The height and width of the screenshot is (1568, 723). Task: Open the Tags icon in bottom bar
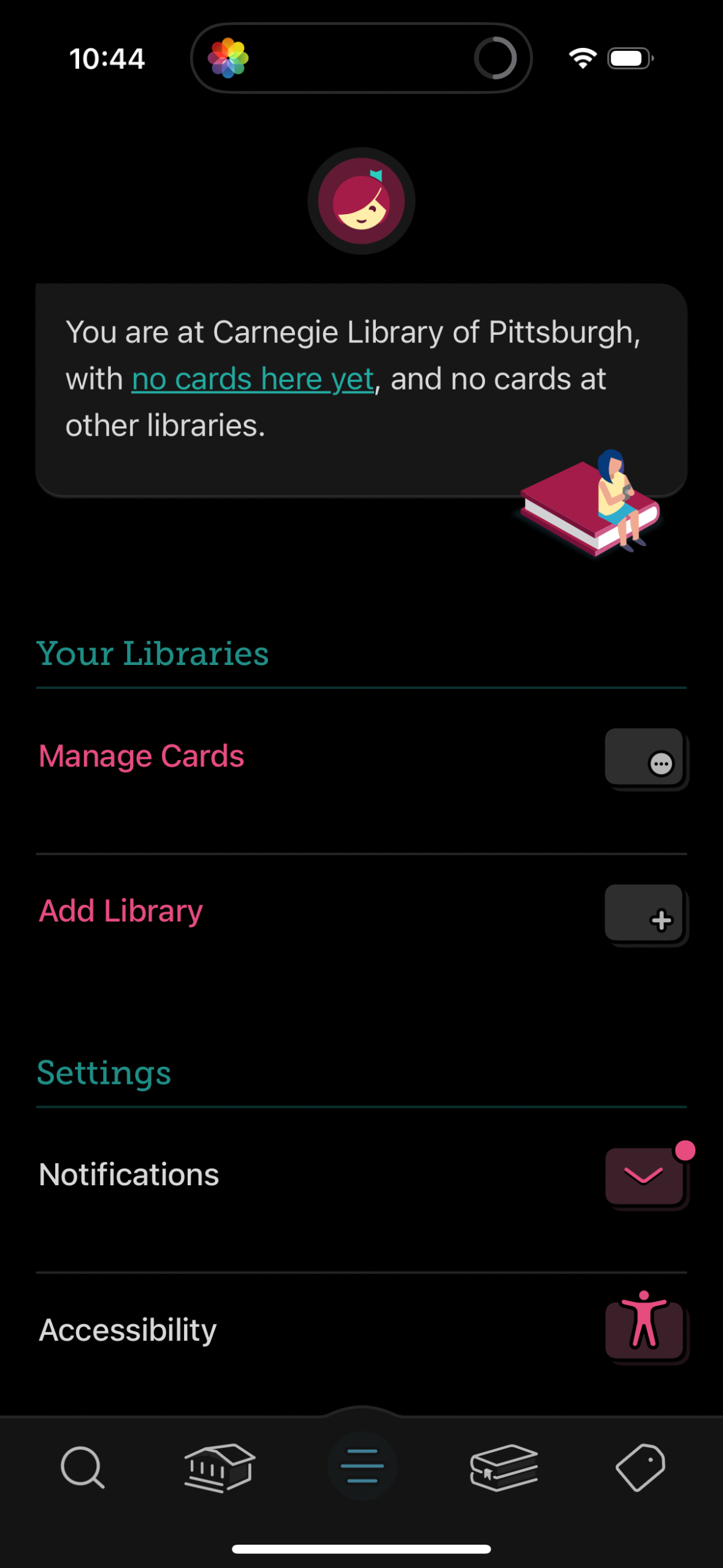click(x=641, y=1469)
